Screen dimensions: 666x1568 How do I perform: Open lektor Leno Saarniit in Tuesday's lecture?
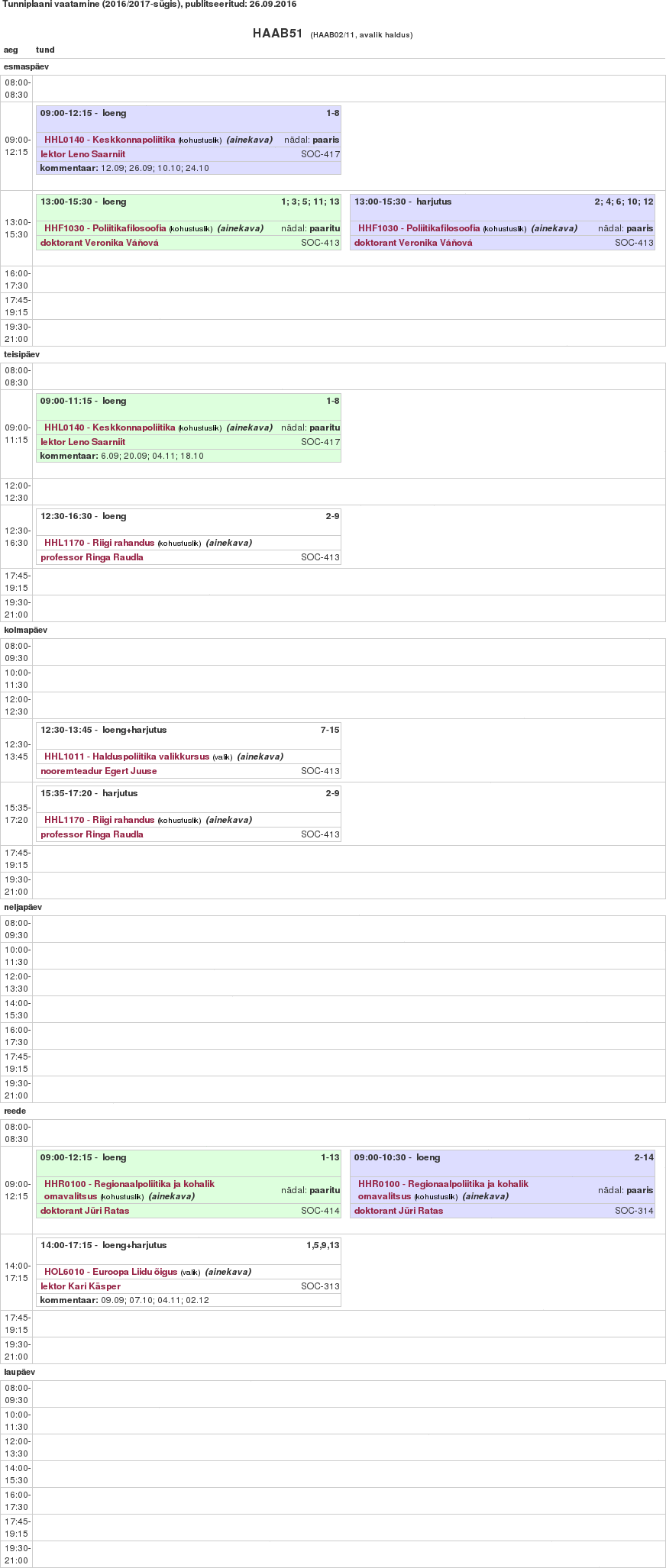pyautogui.click(x=82, y=442)
